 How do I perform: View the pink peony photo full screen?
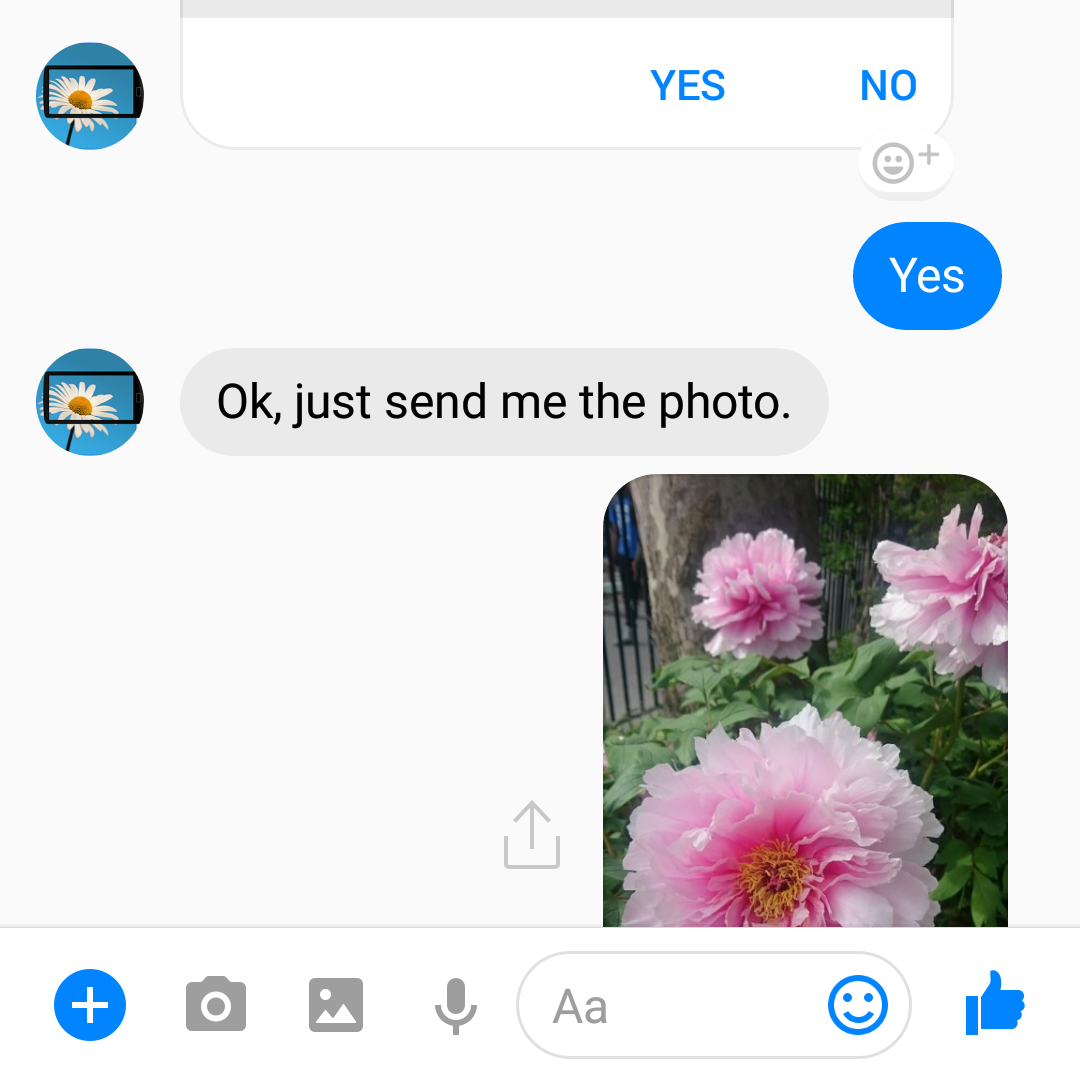pos(805,700)
